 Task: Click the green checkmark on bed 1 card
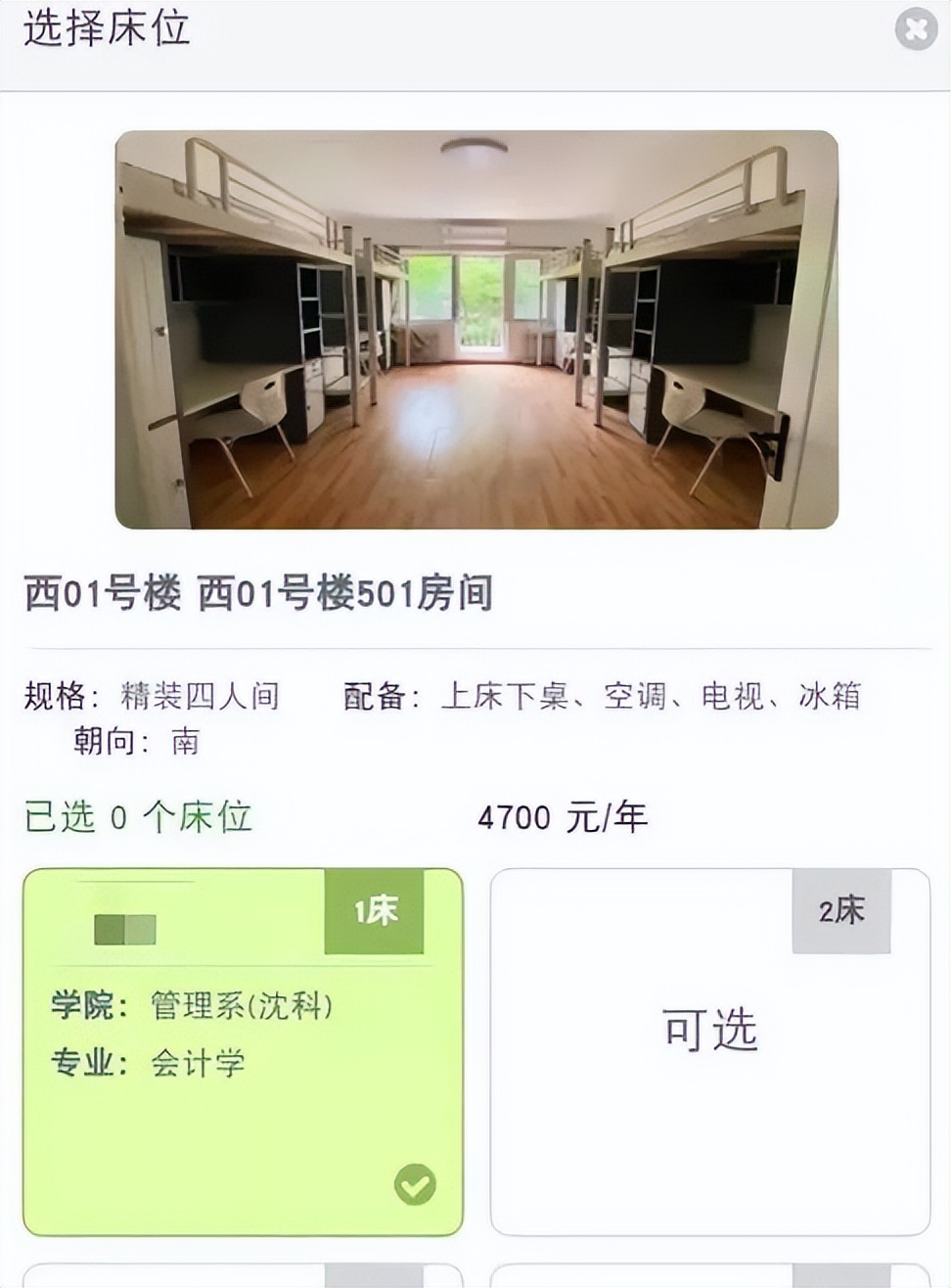[x=415, y=1184]
